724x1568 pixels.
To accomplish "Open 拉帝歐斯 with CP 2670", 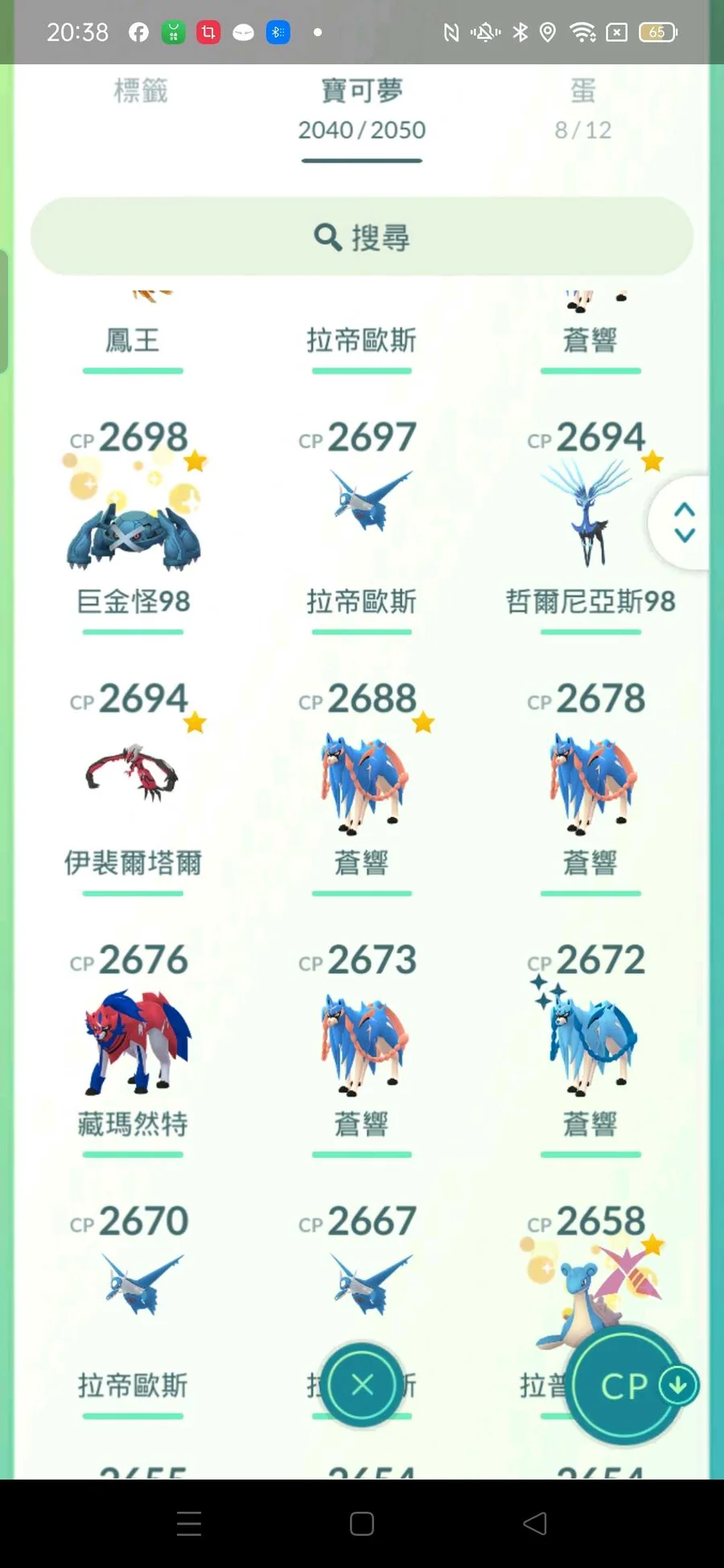I will 134,1307.
